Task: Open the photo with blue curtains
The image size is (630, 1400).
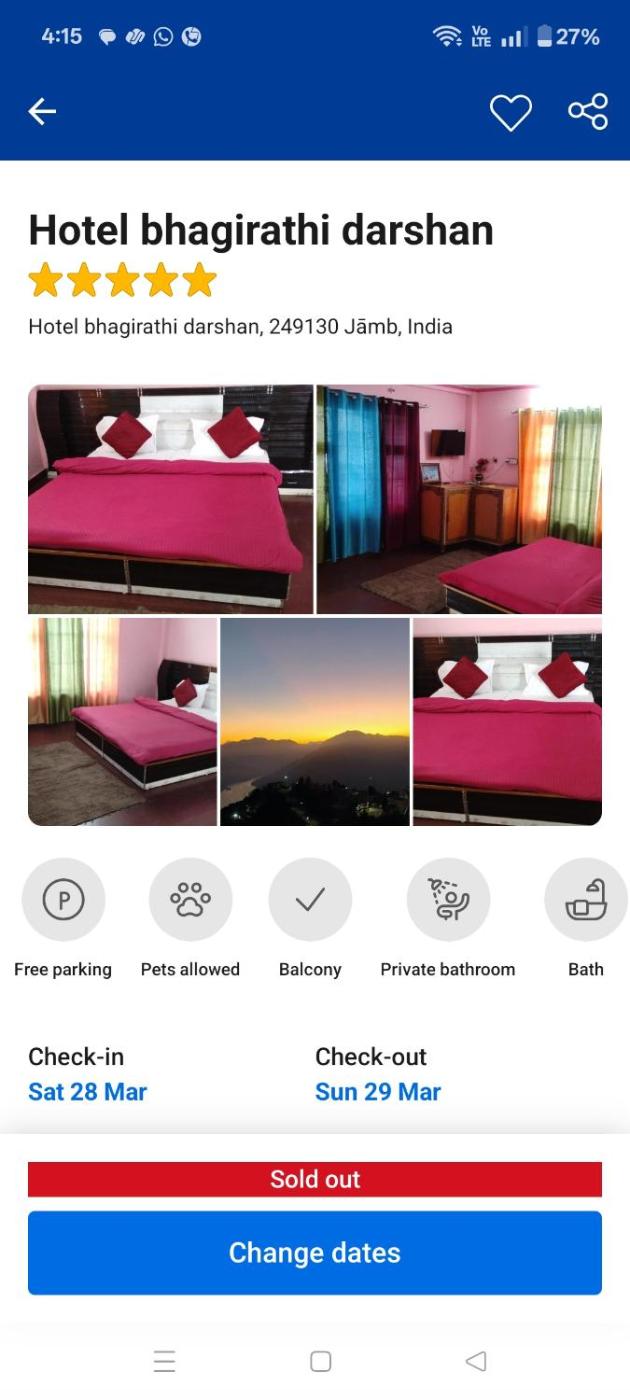Action: pos(459,499)
